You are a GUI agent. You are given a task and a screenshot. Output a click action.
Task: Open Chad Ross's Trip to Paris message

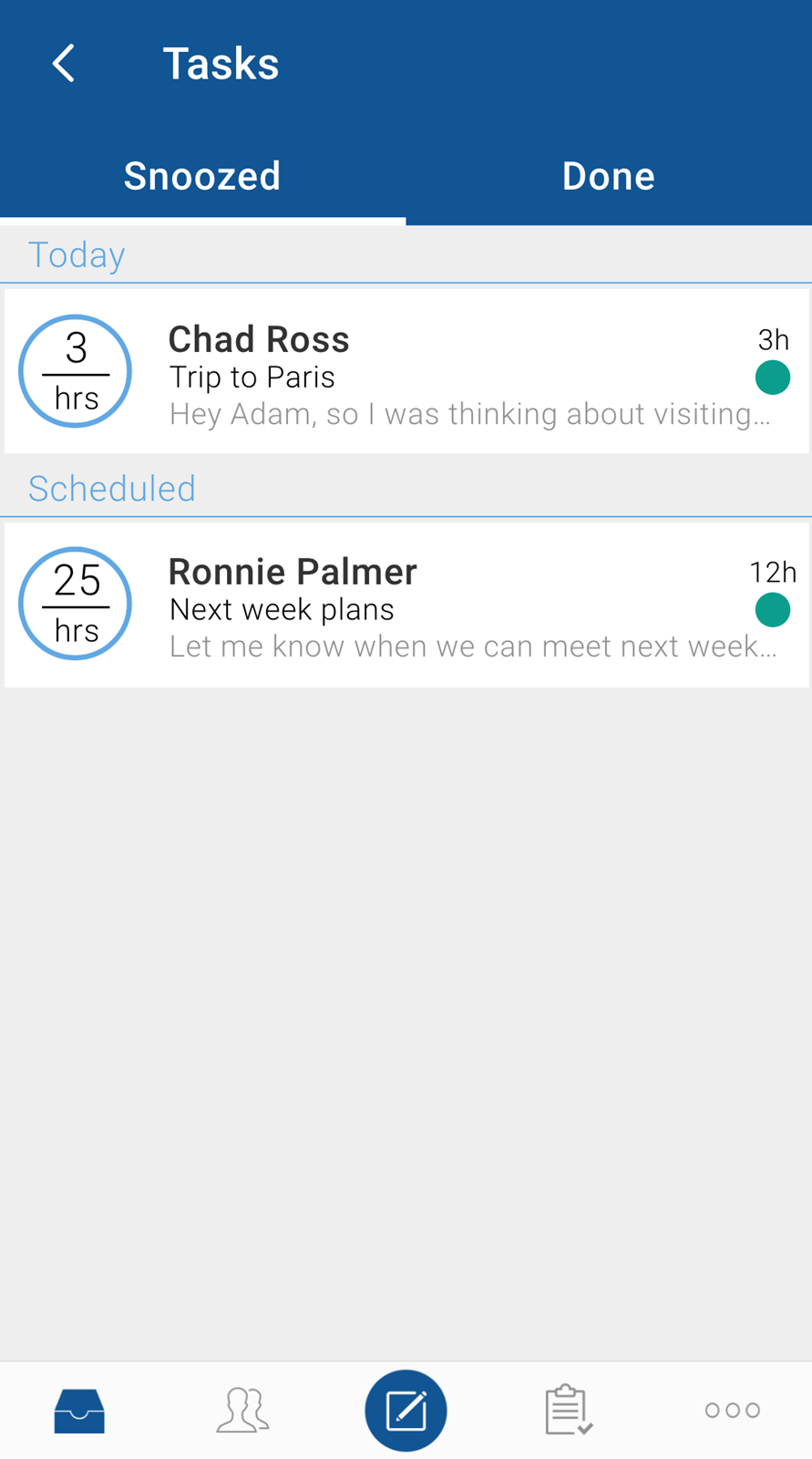pyautogui.click(x=406, y=371)
